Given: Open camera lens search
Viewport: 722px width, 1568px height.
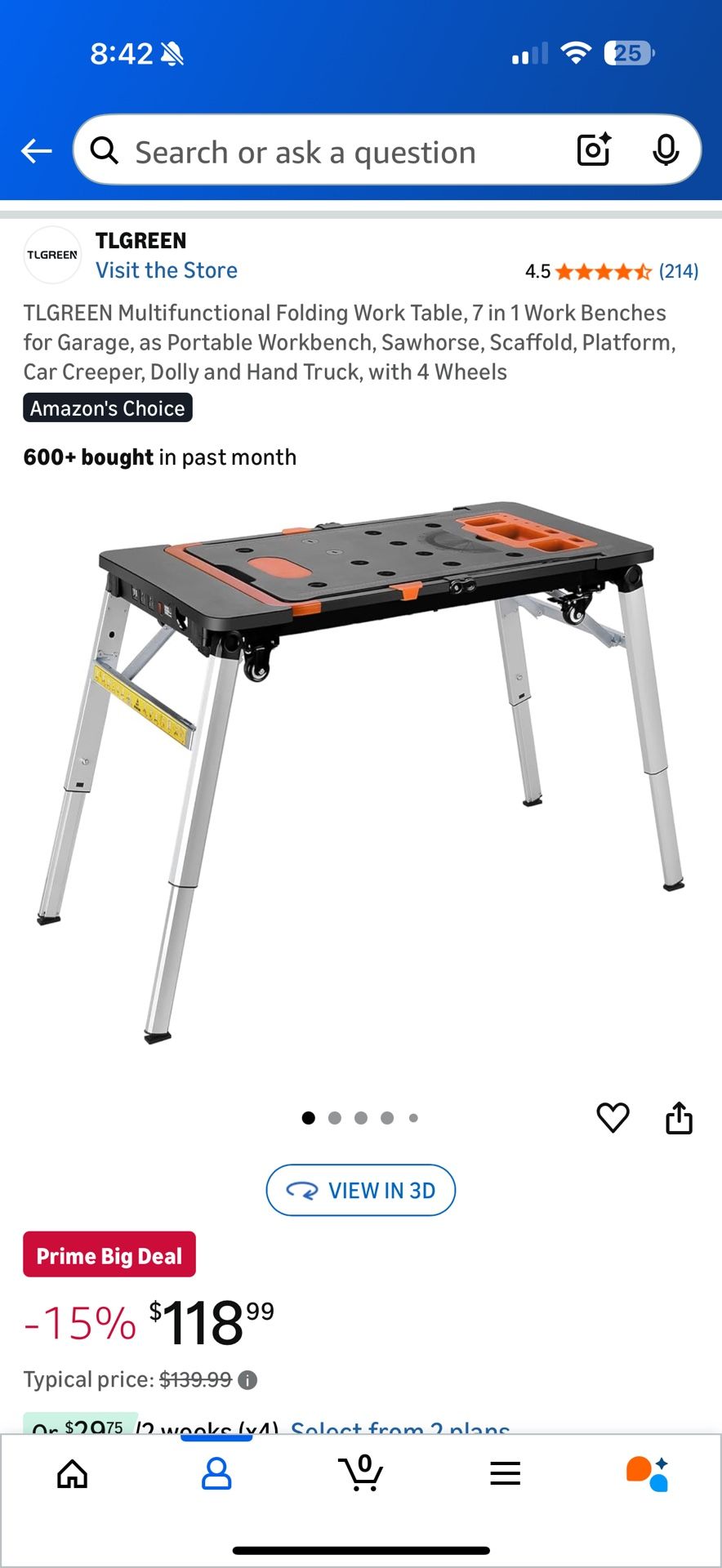Looking at the screenshot, I should [594, 149].
